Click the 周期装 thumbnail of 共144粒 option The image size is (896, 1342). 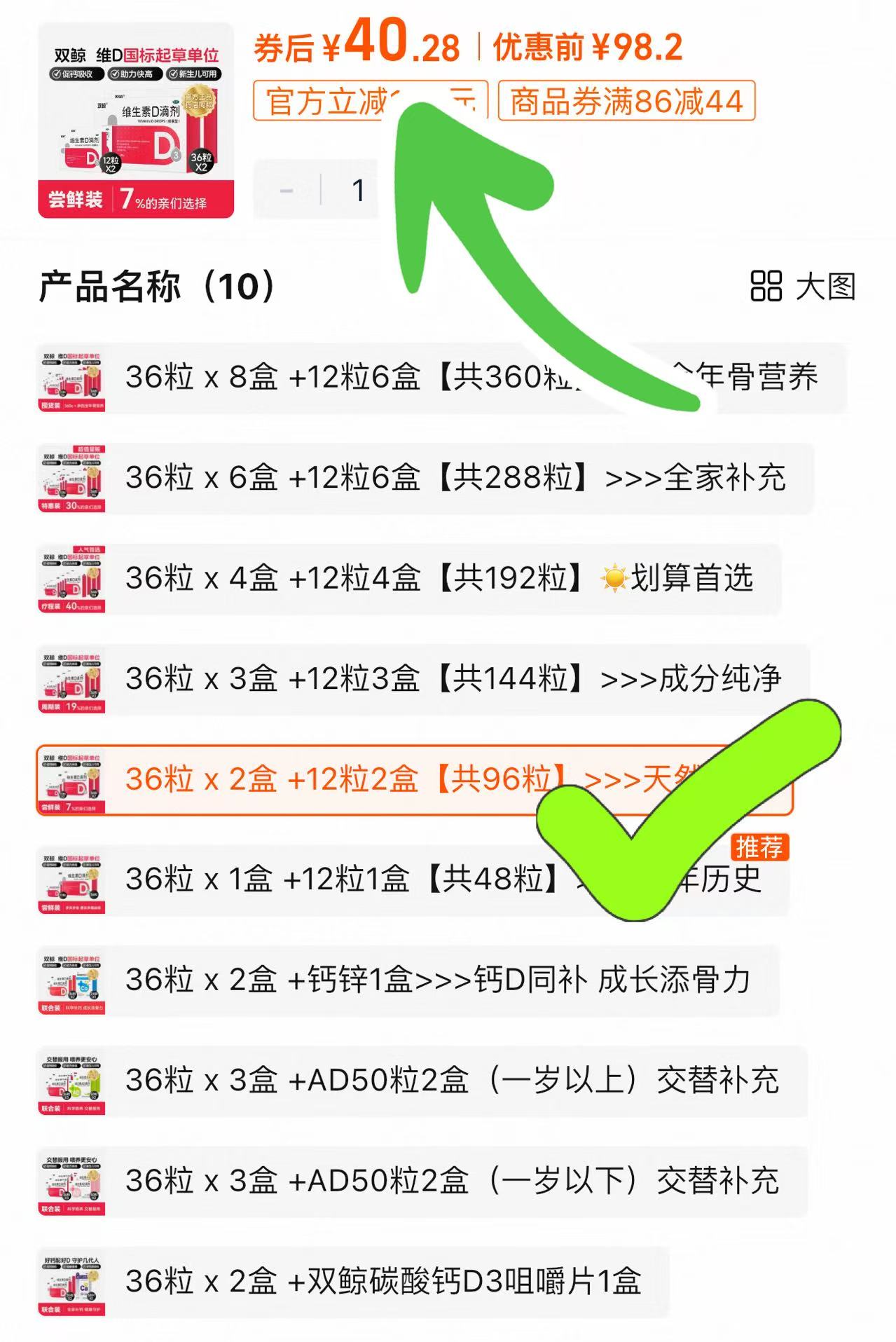tap(70, 678)
